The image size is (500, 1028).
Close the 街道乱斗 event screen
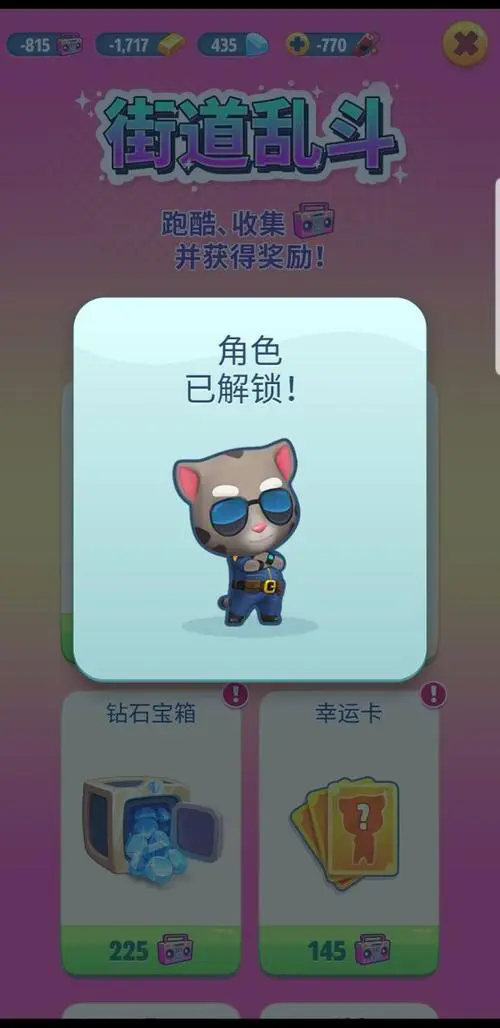(465, 43)
